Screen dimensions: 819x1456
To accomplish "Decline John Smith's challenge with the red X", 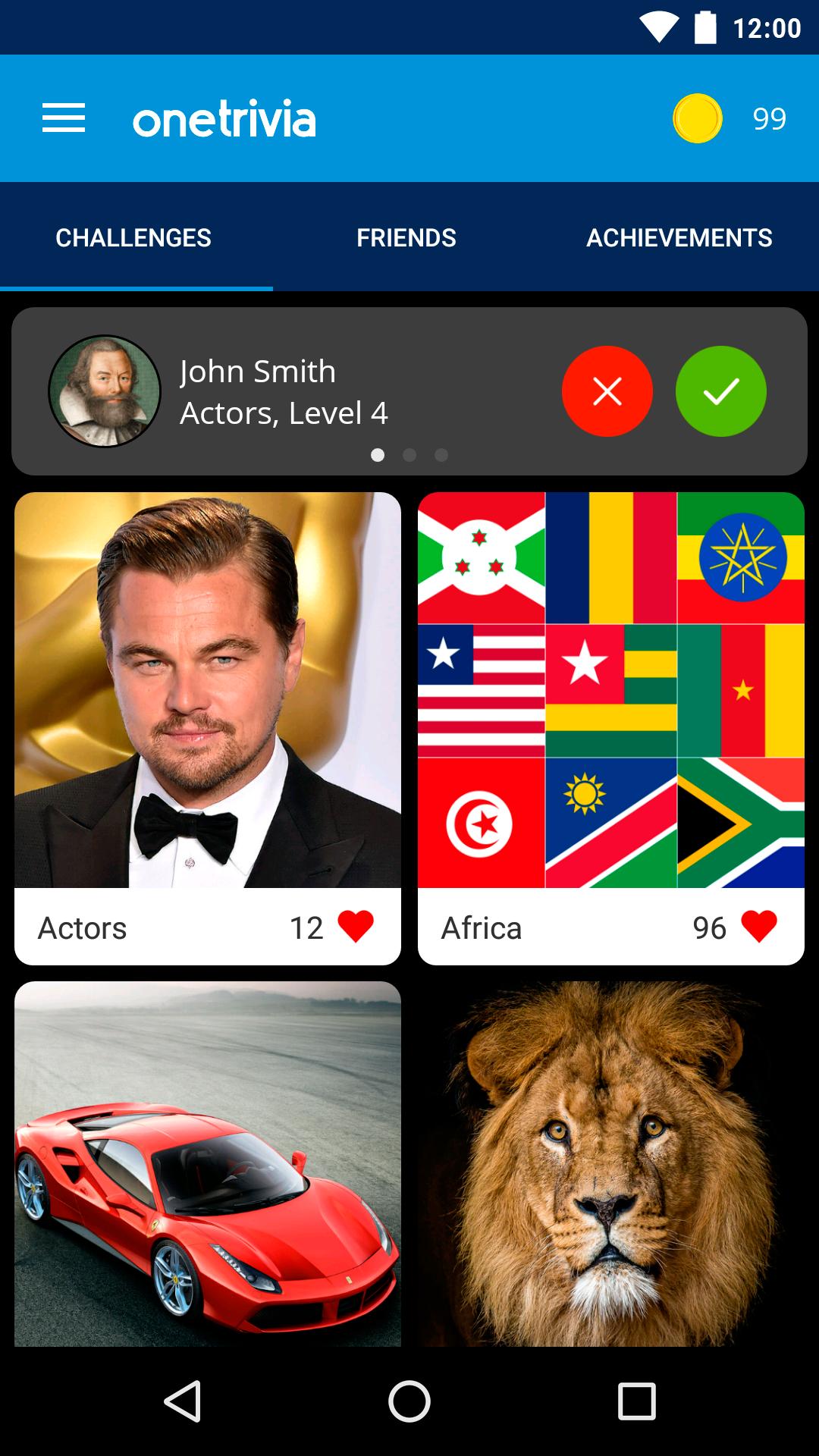I will (x=605, y=391).
